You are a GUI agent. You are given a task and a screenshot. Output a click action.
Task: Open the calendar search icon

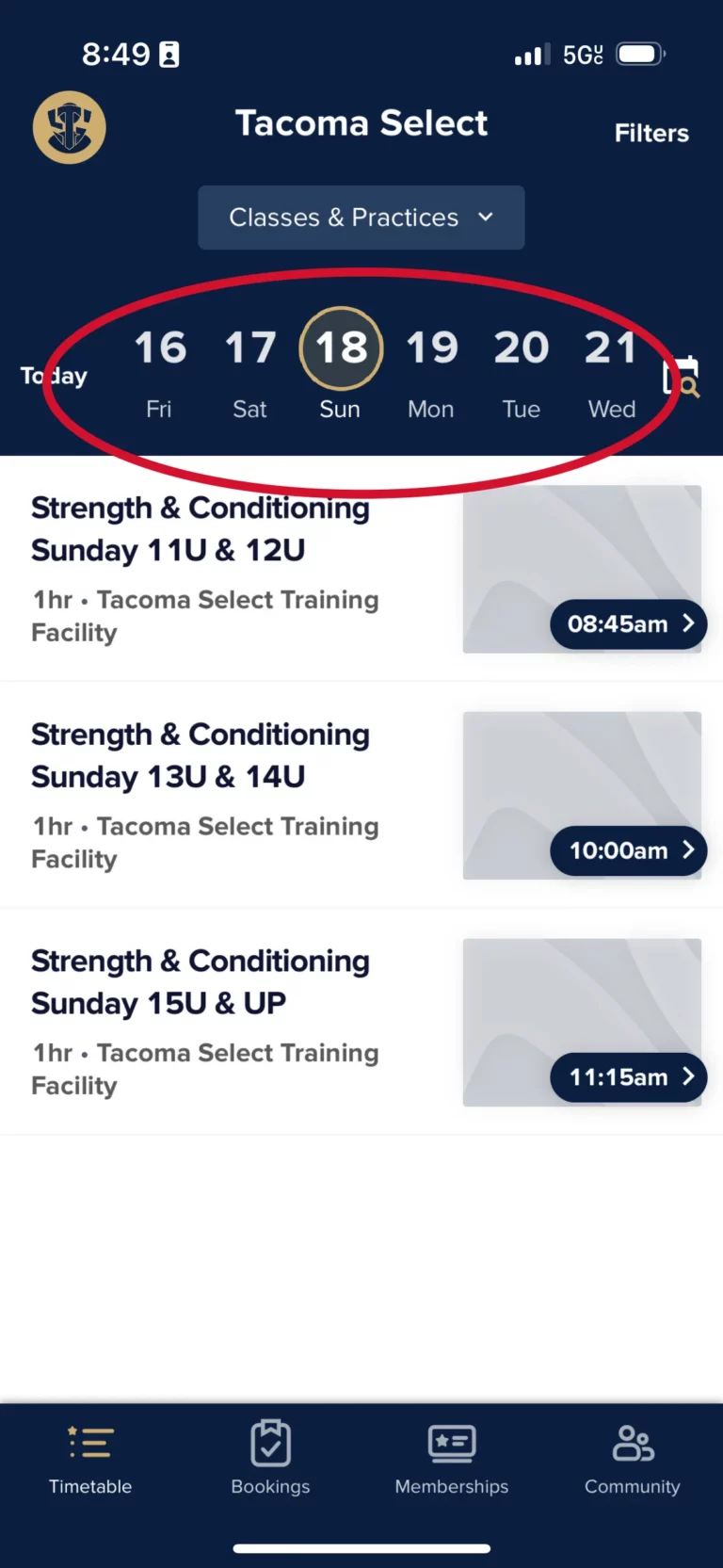point(682,377)
